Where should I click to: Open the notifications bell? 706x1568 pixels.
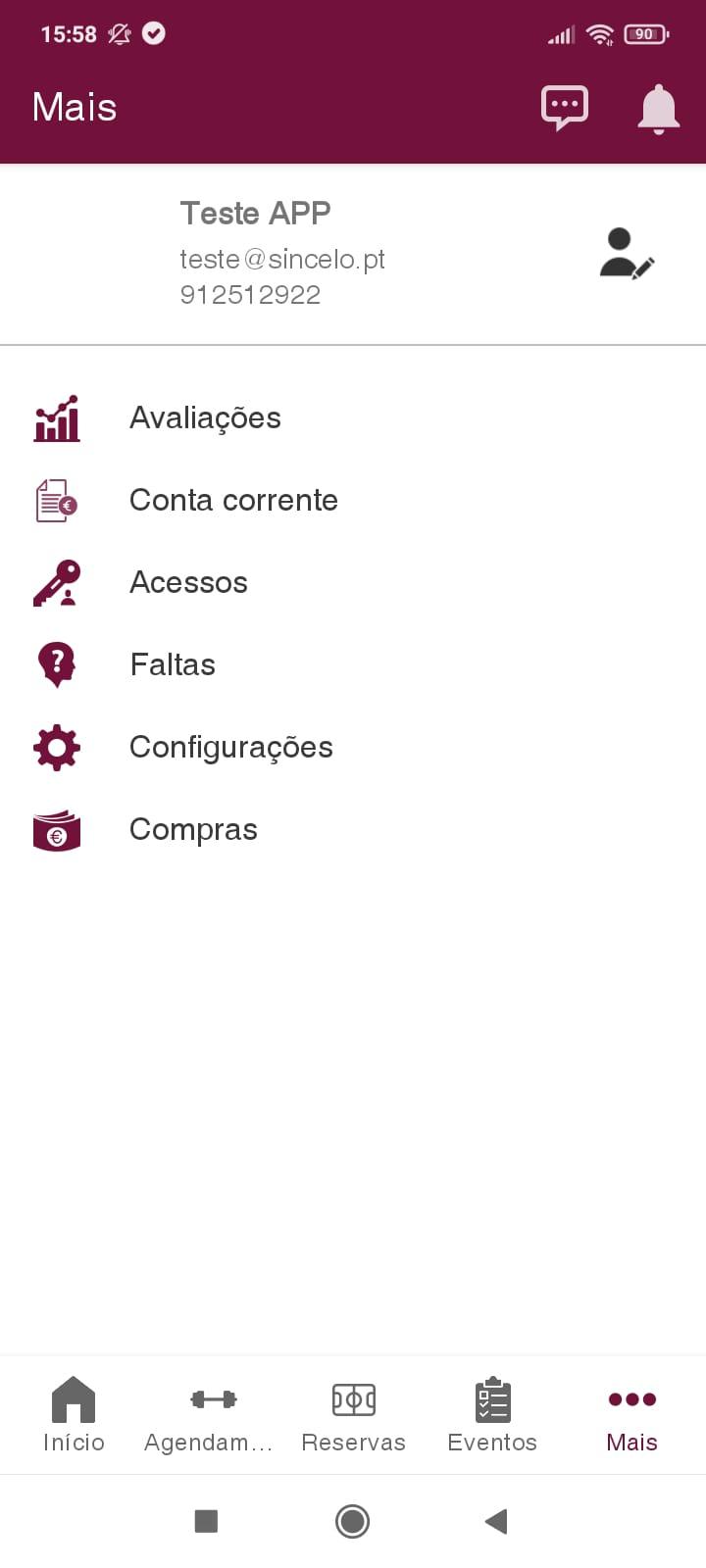click(659, 109)
